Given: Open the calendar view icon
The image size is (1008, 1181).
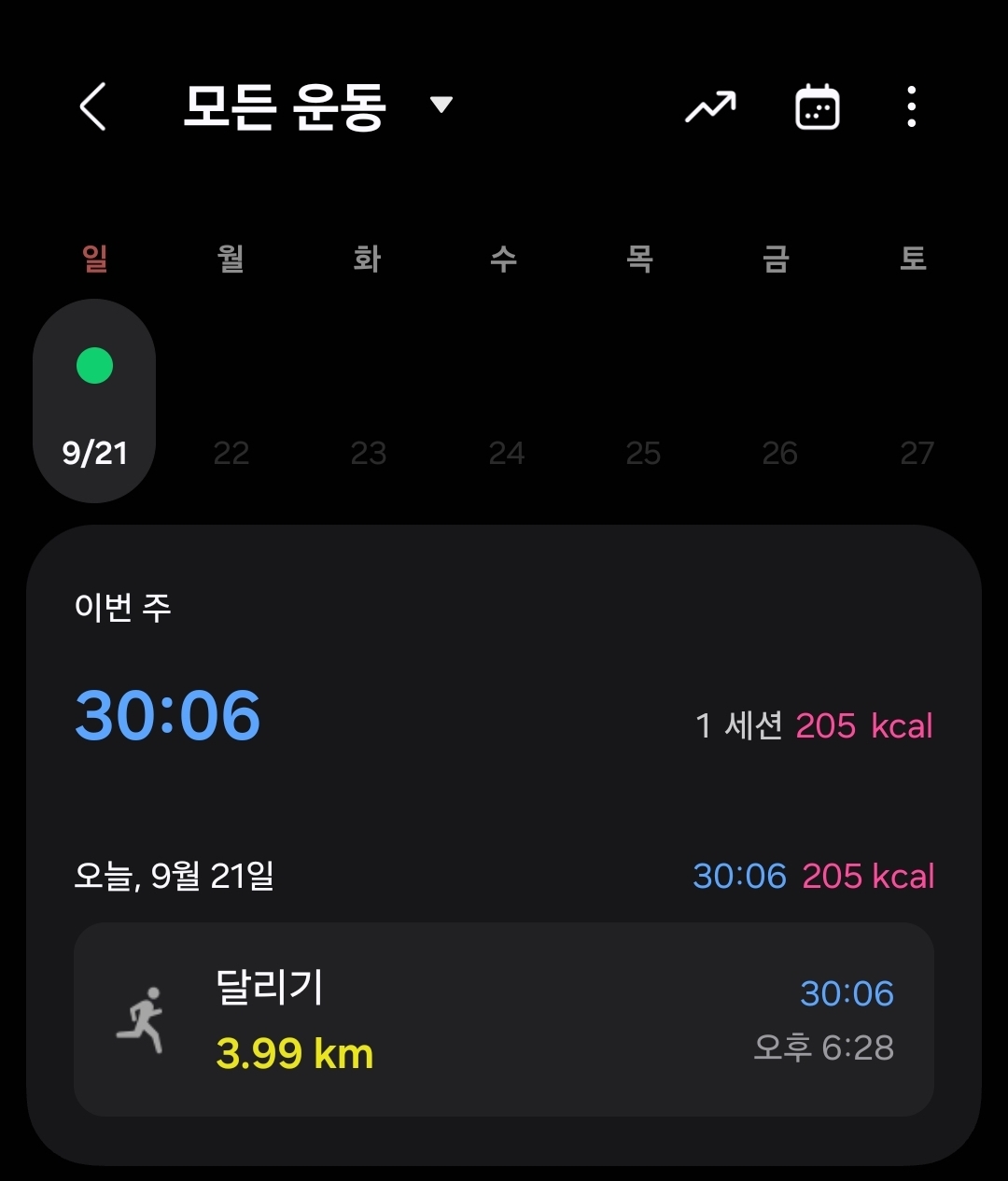Looking at the screenshot, I should click(817, 106).
